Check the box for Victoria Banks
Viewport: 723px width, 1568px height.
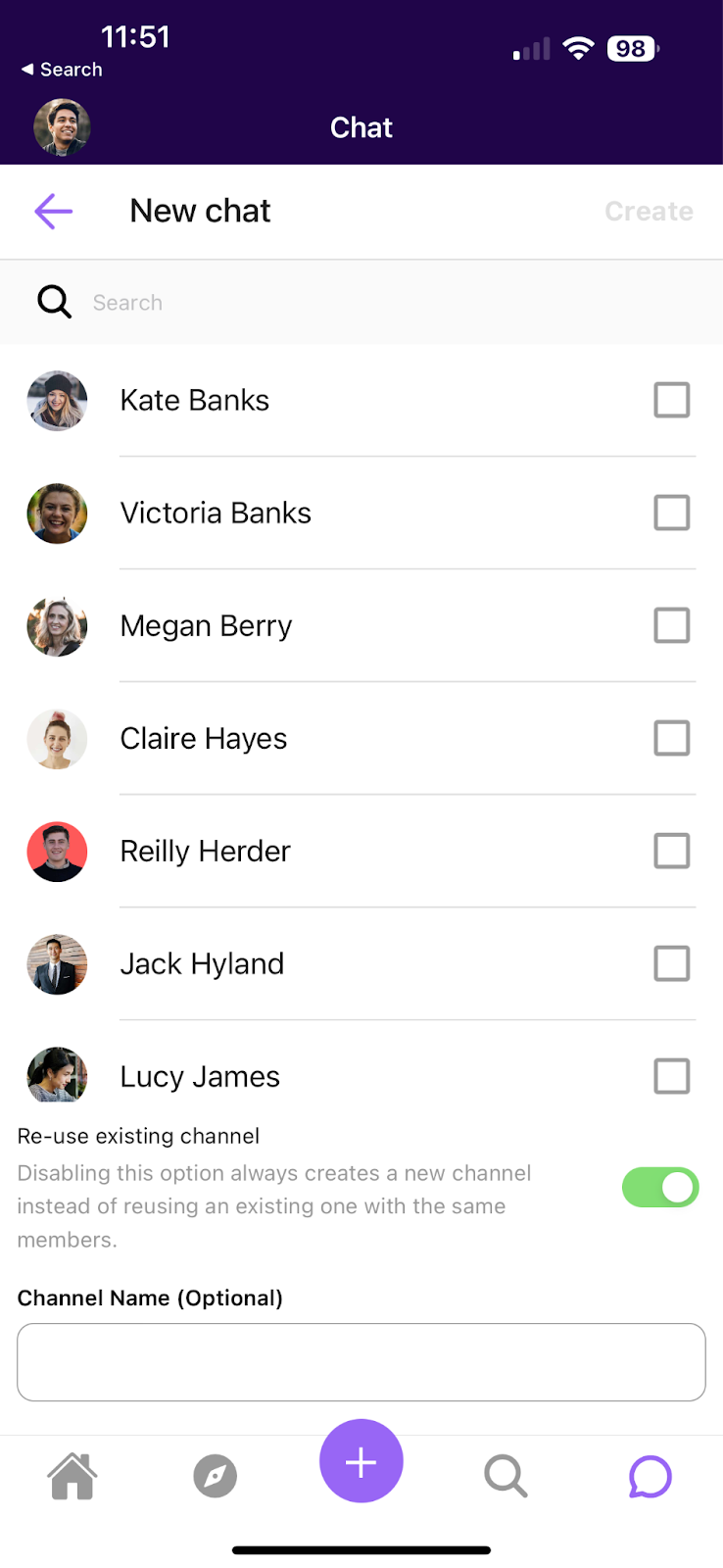pos(671,513)
